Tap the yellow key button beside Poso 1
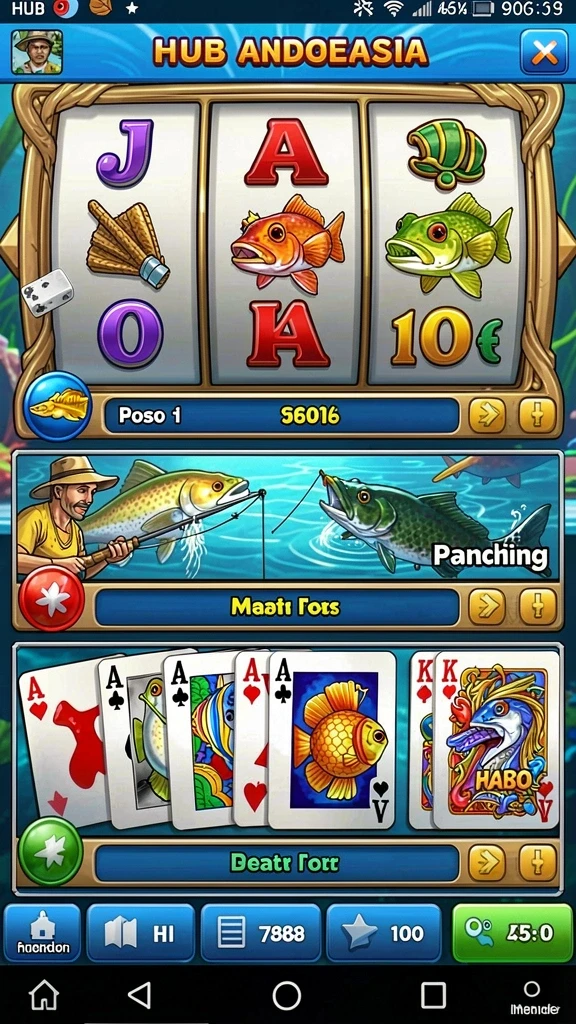The width and height of the screenshot is (576, 1024). [x=537, y=415]
